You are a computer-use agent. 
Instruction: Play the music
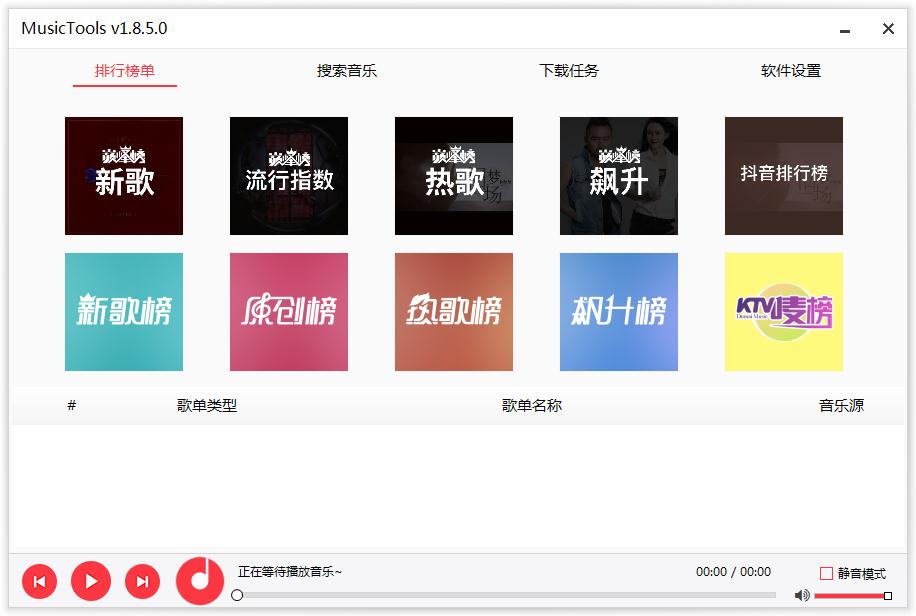point(91,581)
